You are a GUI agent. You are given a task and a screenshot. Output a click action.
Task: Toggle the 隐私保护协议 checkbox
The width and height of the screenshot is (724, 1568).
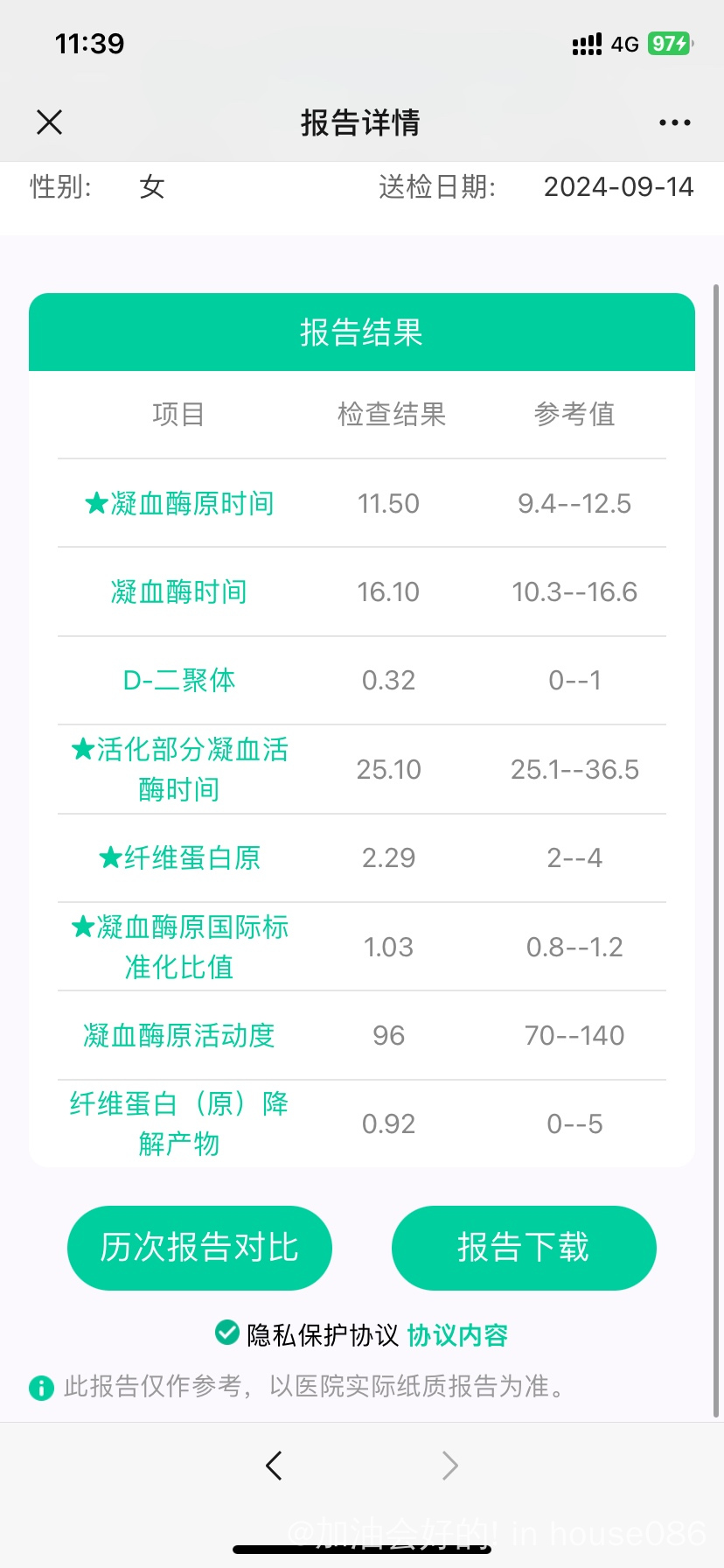coord(227,1333)
